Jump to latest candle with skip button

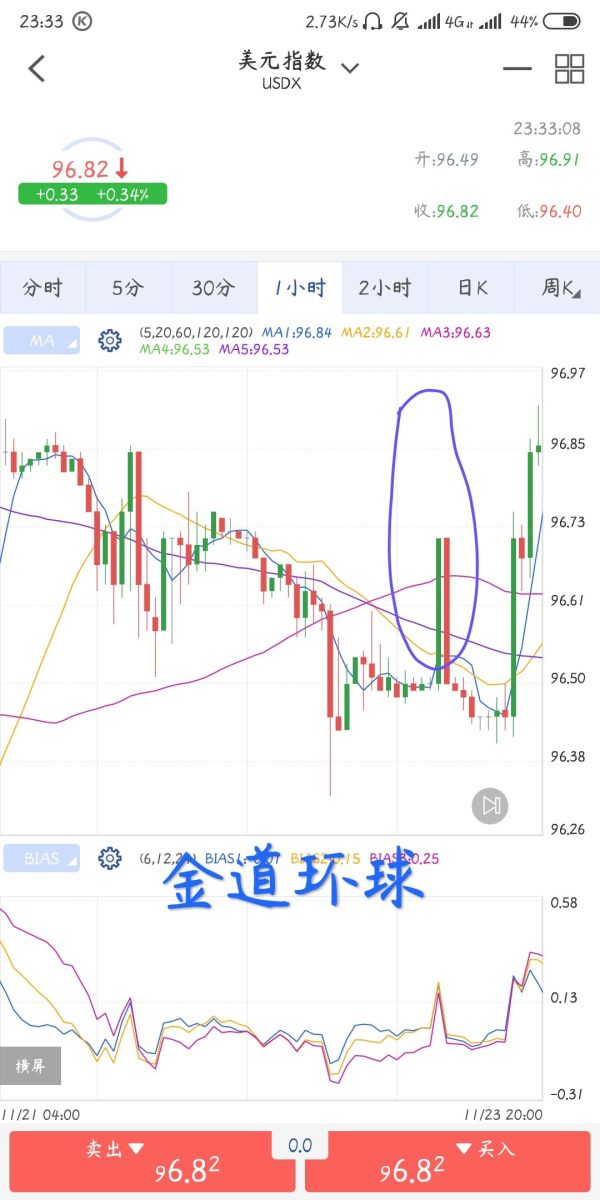coord(490,805)
